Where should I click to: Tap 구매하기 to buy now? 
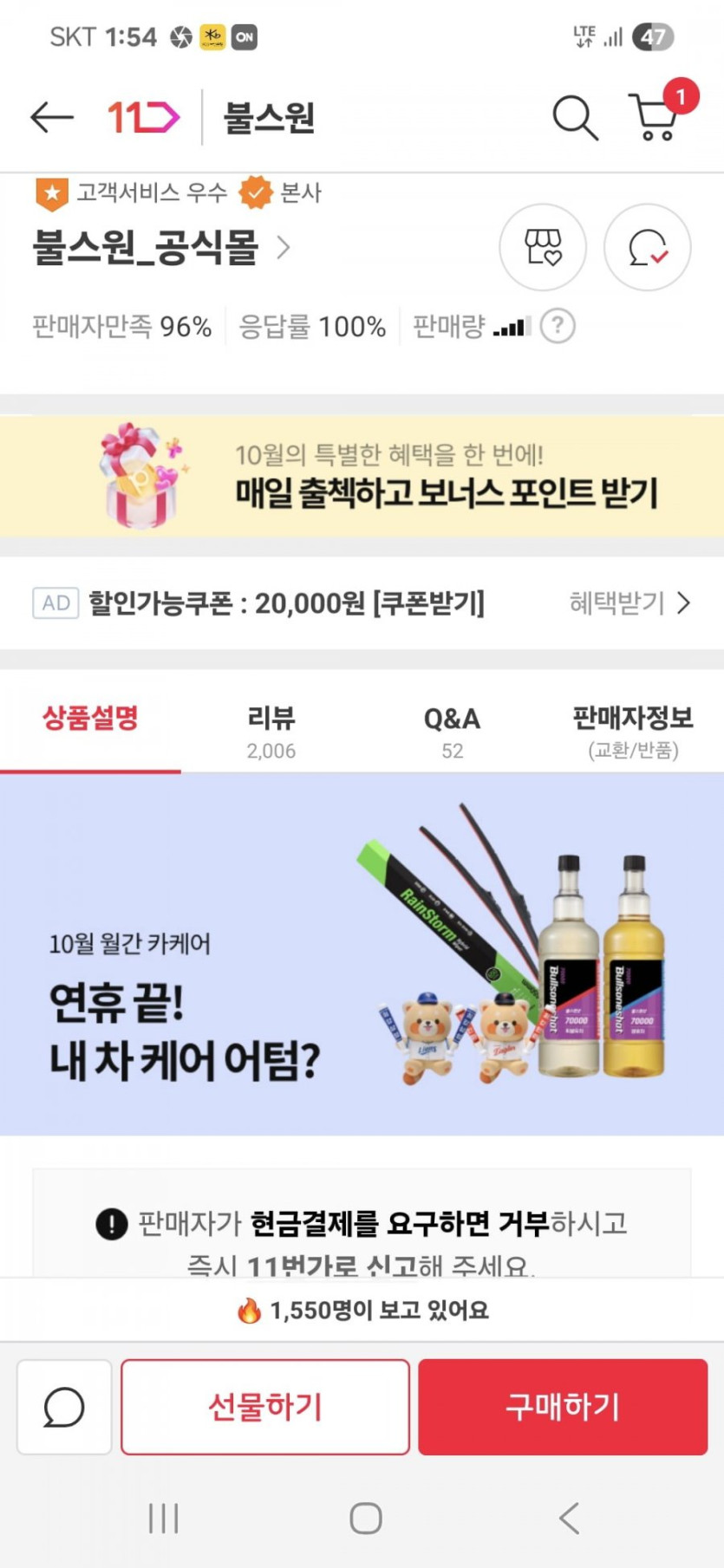click(563, 1407)
